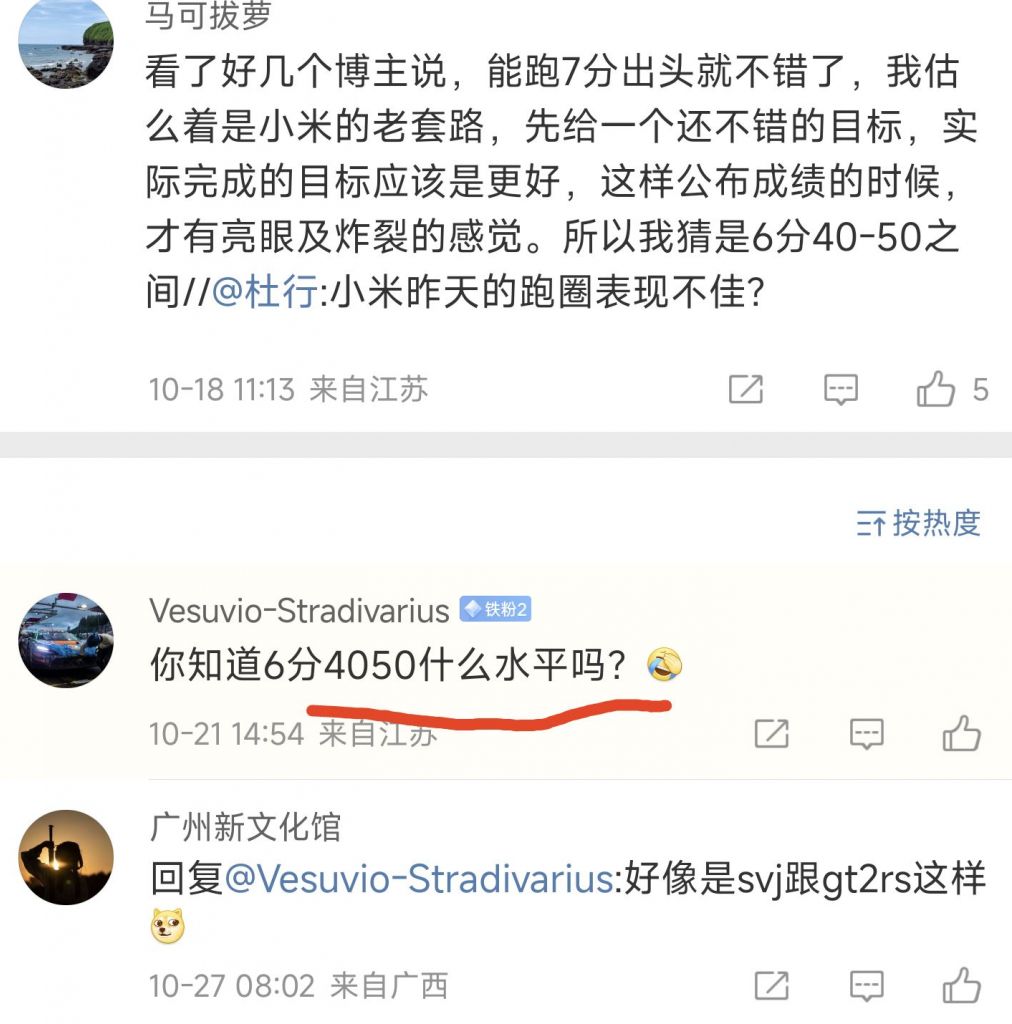Image resolution: width=1012 pixels, height=1024 pixels.
Task: Comment on 广州新文化馆's reply
Action: [866, 985]
